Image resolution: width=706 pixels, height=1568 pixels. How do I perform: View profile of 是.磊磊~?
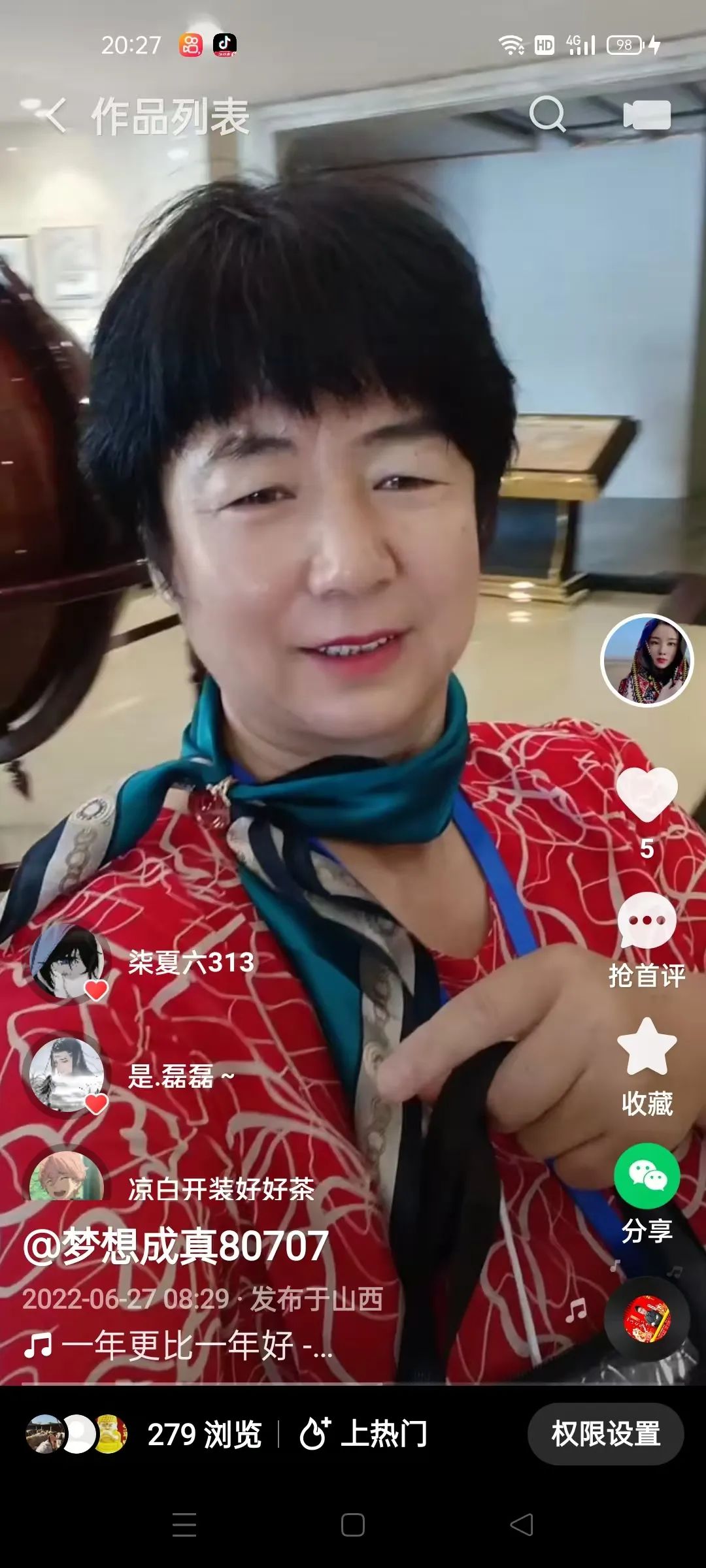[67, 1075]
